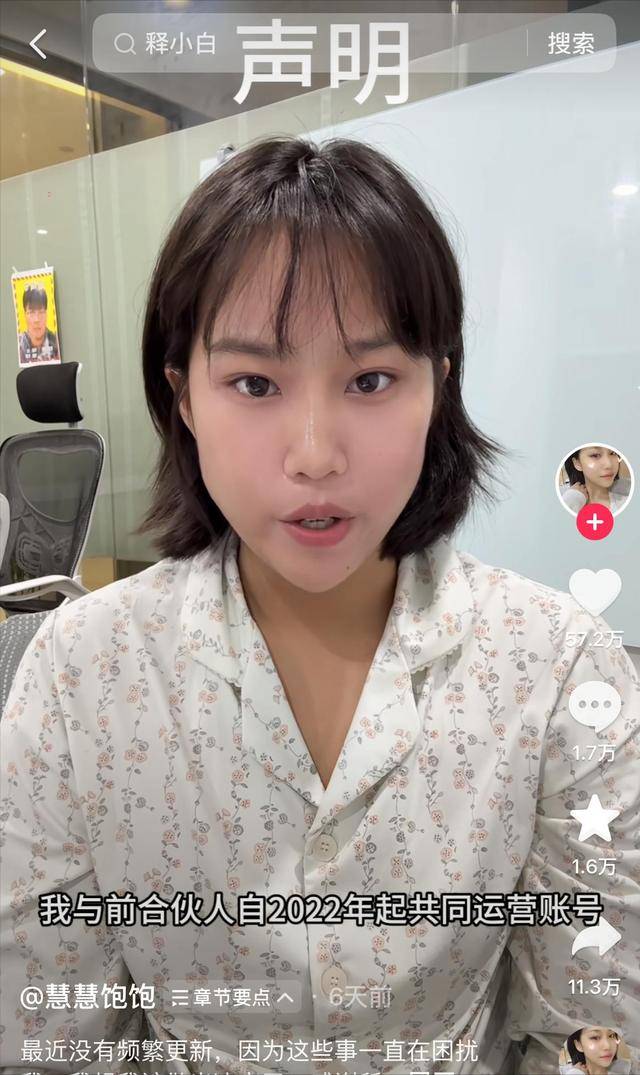Screen dimensions: 640x1075
Task: Open @慧慧饱饱 username link
Action: (x=88, y=996)
